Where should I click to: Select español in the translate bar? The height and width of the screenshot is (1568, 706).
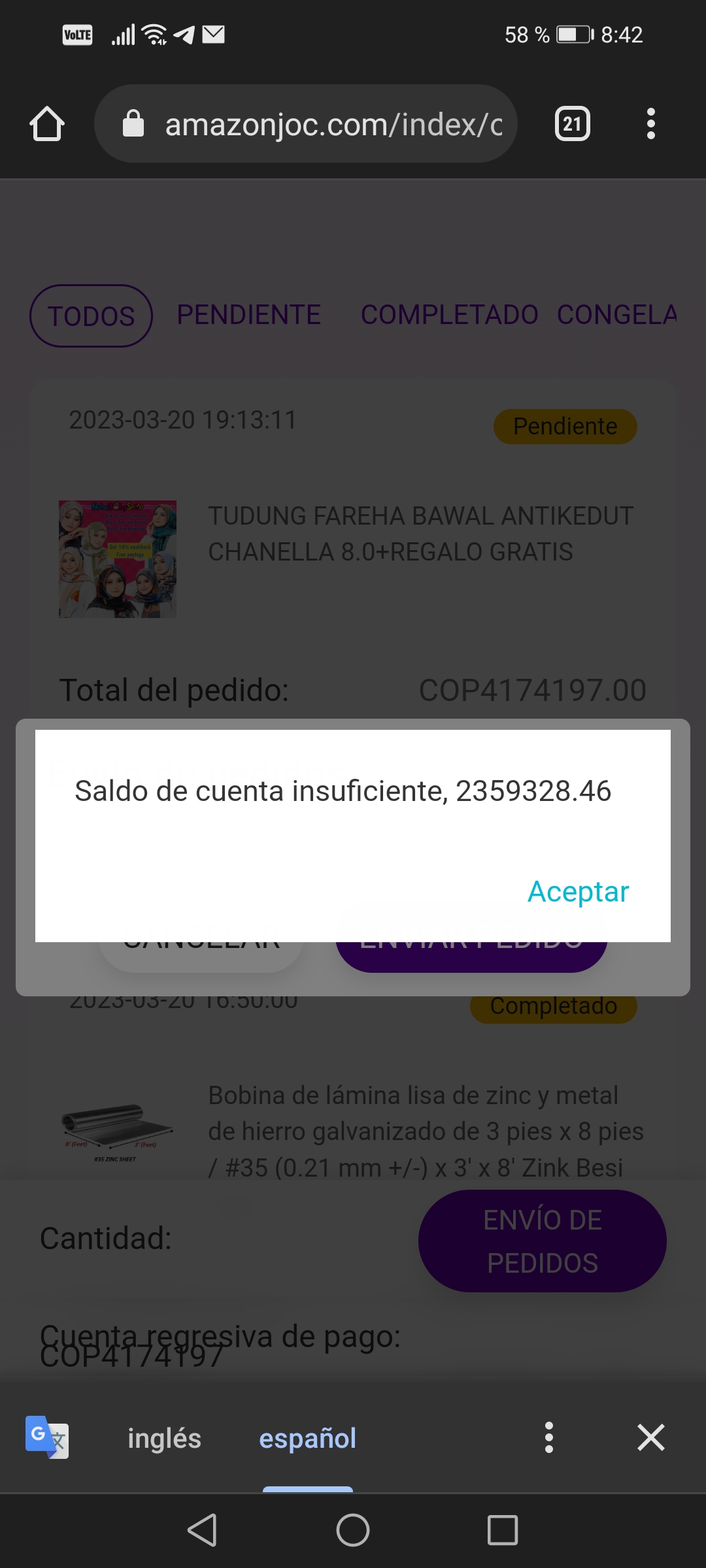coord(307,1438)
